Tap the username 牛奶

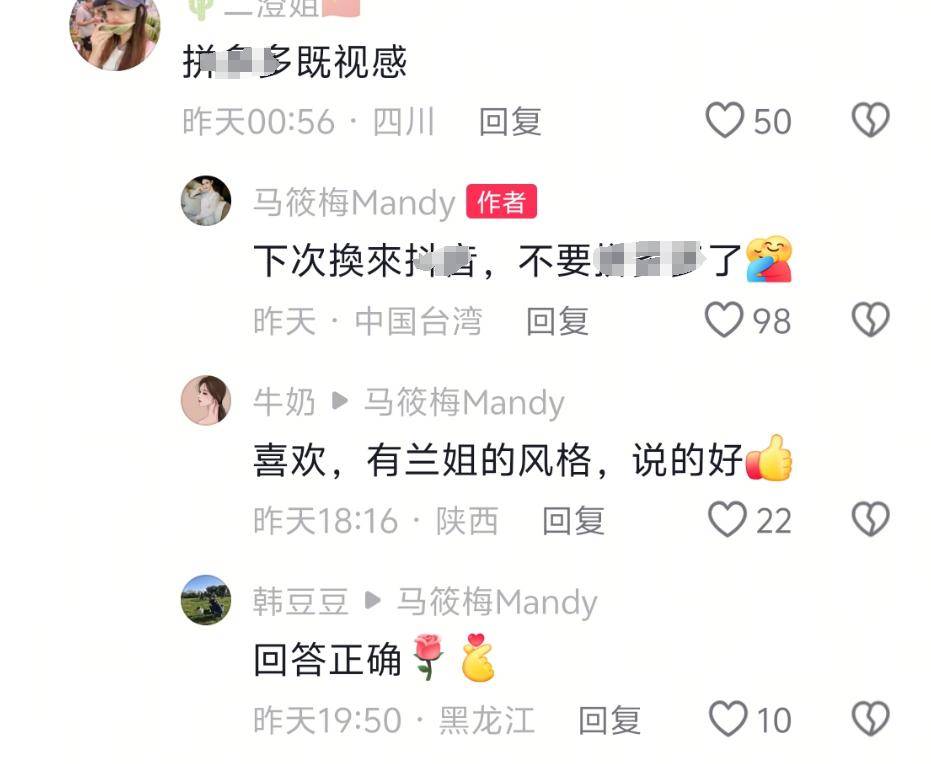pyautogui.click(x=284, y=402)
